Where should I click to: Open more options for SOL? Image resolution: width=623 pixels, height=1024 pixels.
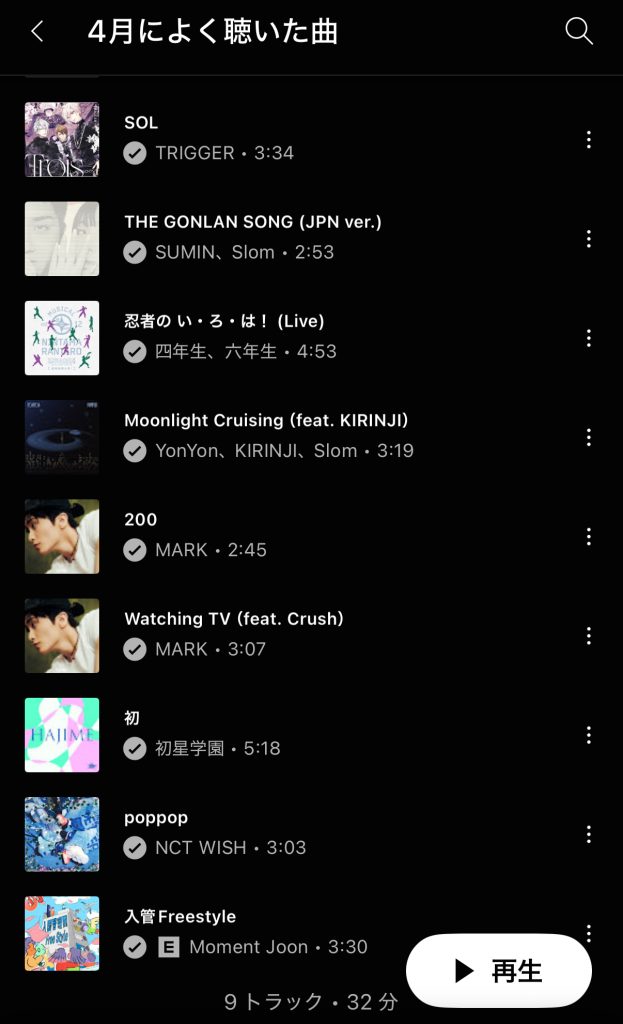[588, 140]
